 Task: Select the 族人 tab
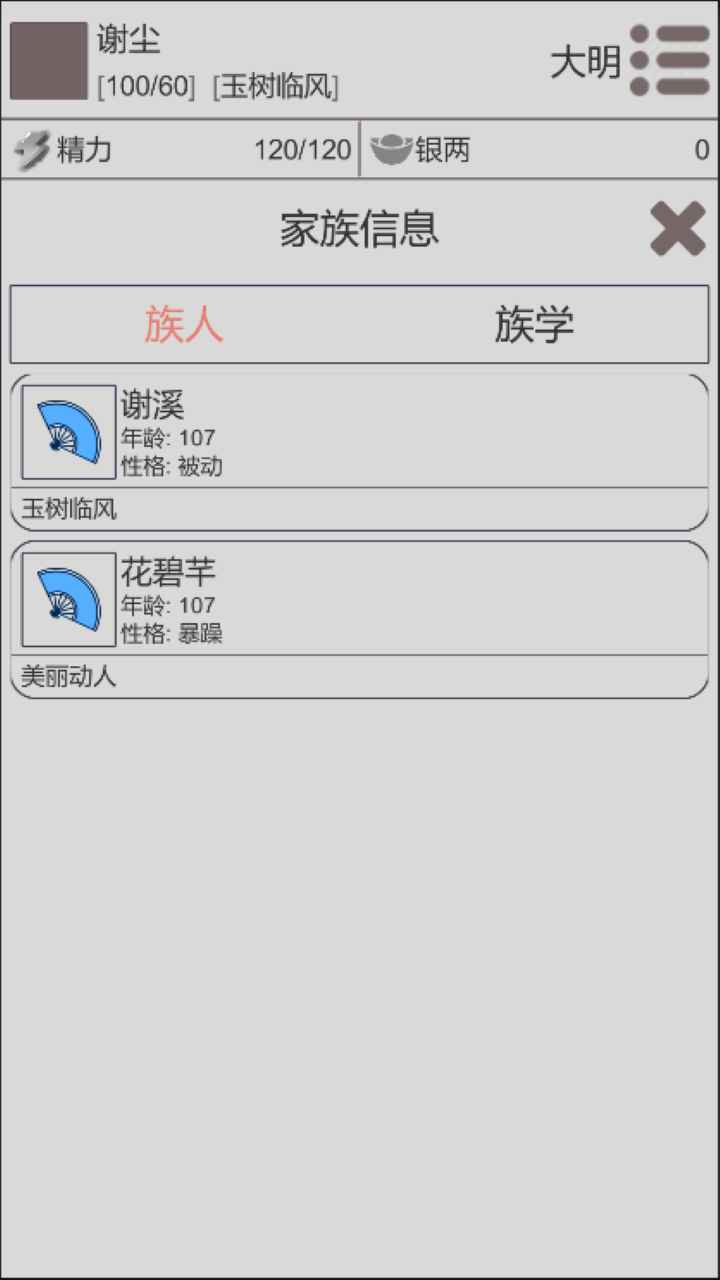pos(184,325)
